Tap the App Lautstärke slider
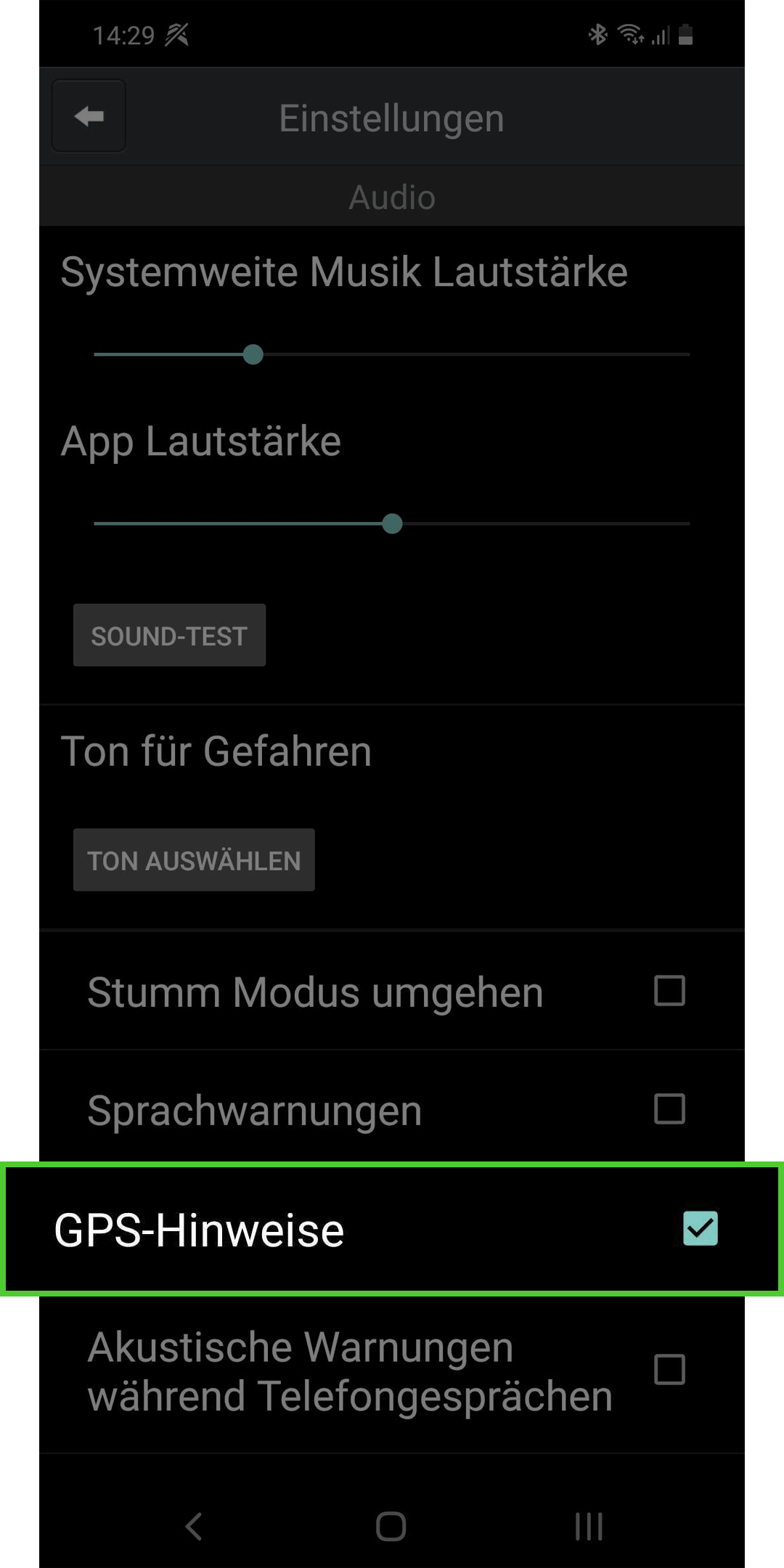The width and height of the screenshot is (784, 1568). coord(392,523)
